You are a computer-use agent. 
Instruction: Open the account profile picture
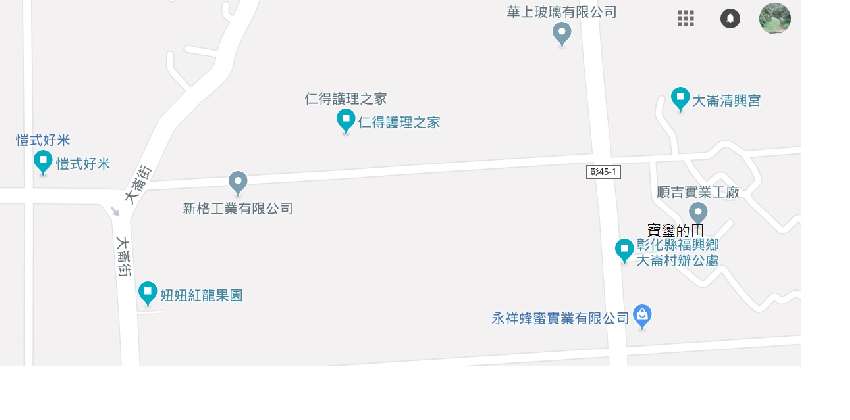click(x=775, y=18)
